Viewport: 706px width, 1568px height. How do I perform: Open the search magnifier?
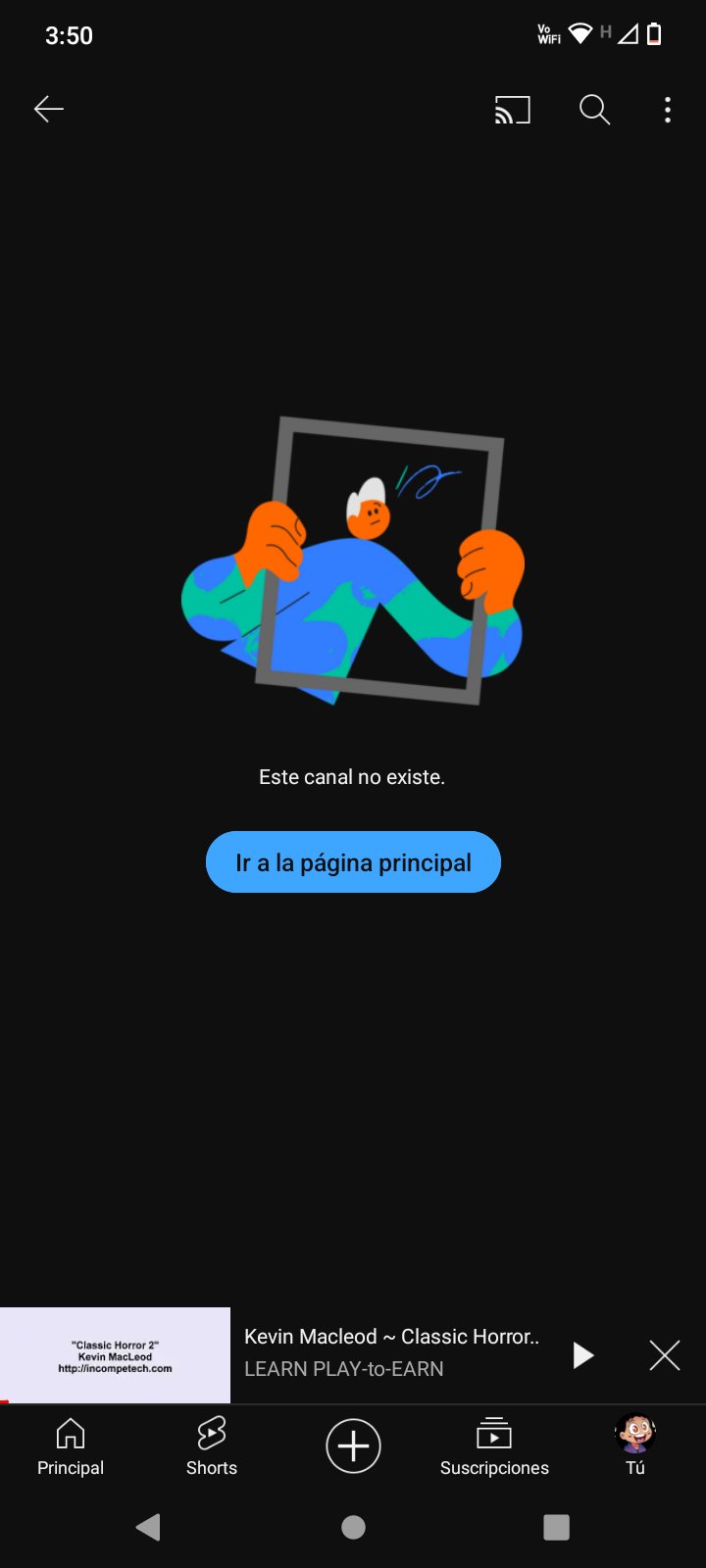coord(594,110)
